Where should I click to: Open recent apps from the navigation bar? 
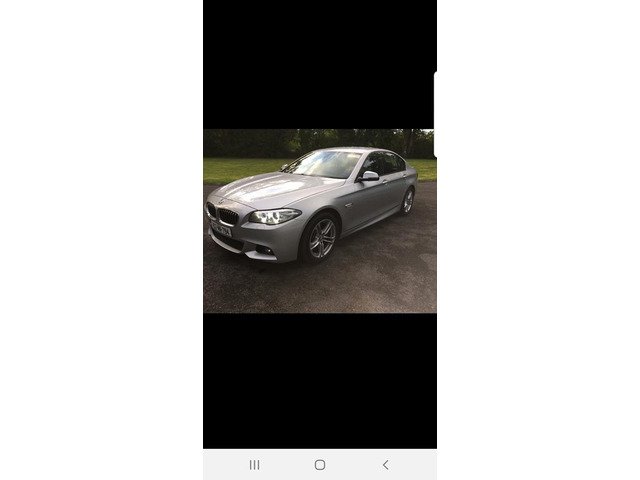(254, 464)
